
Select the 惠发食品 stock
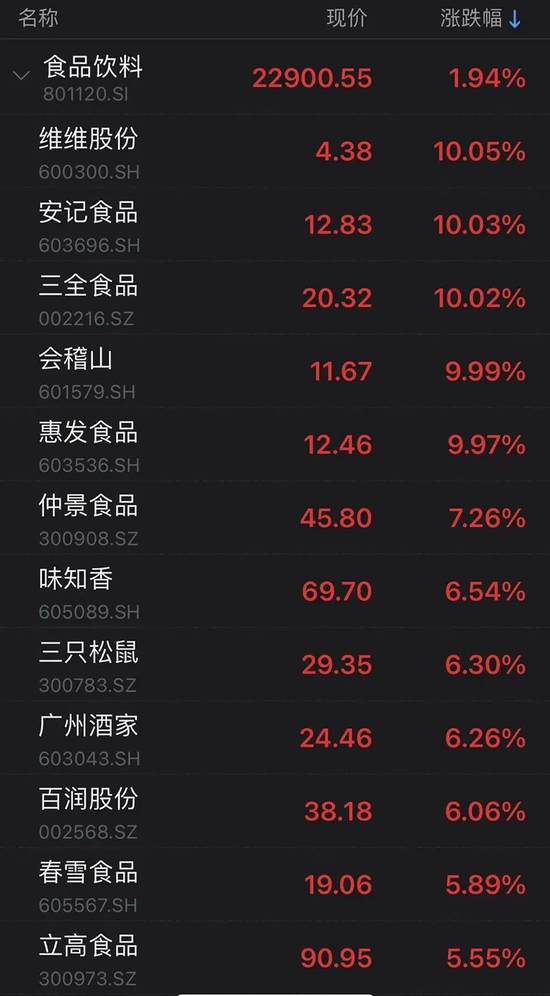[275, 445]
